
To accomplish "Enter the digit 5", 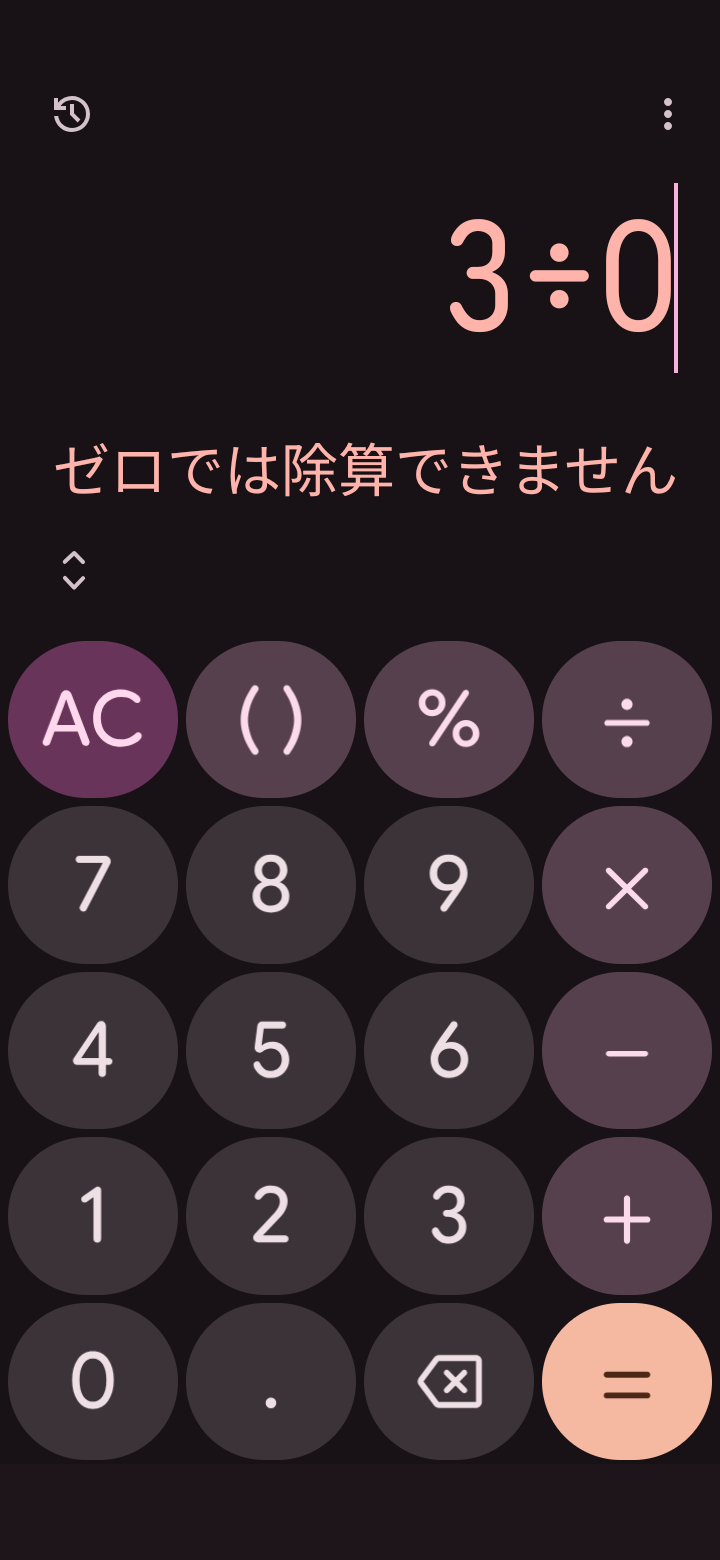I will coord(271,1051).
